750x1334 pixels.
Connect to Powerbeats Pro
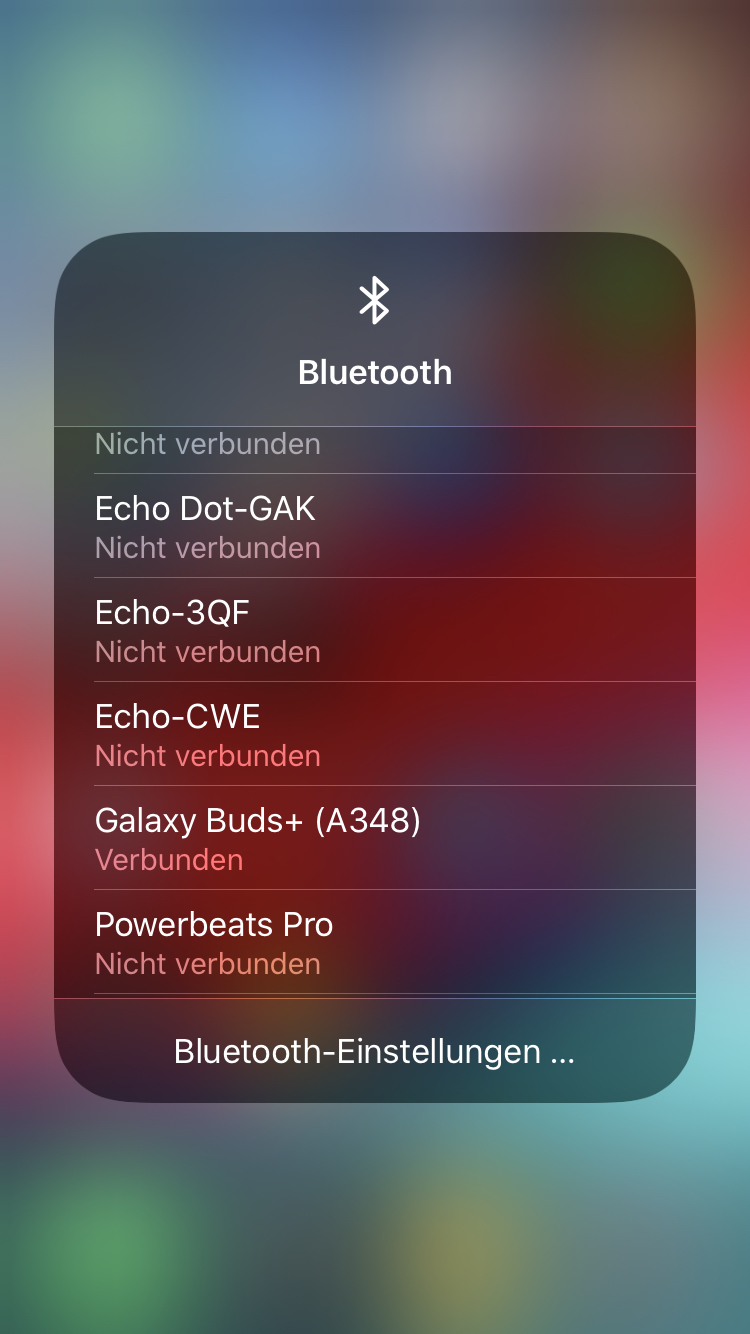tap(375, 942)
